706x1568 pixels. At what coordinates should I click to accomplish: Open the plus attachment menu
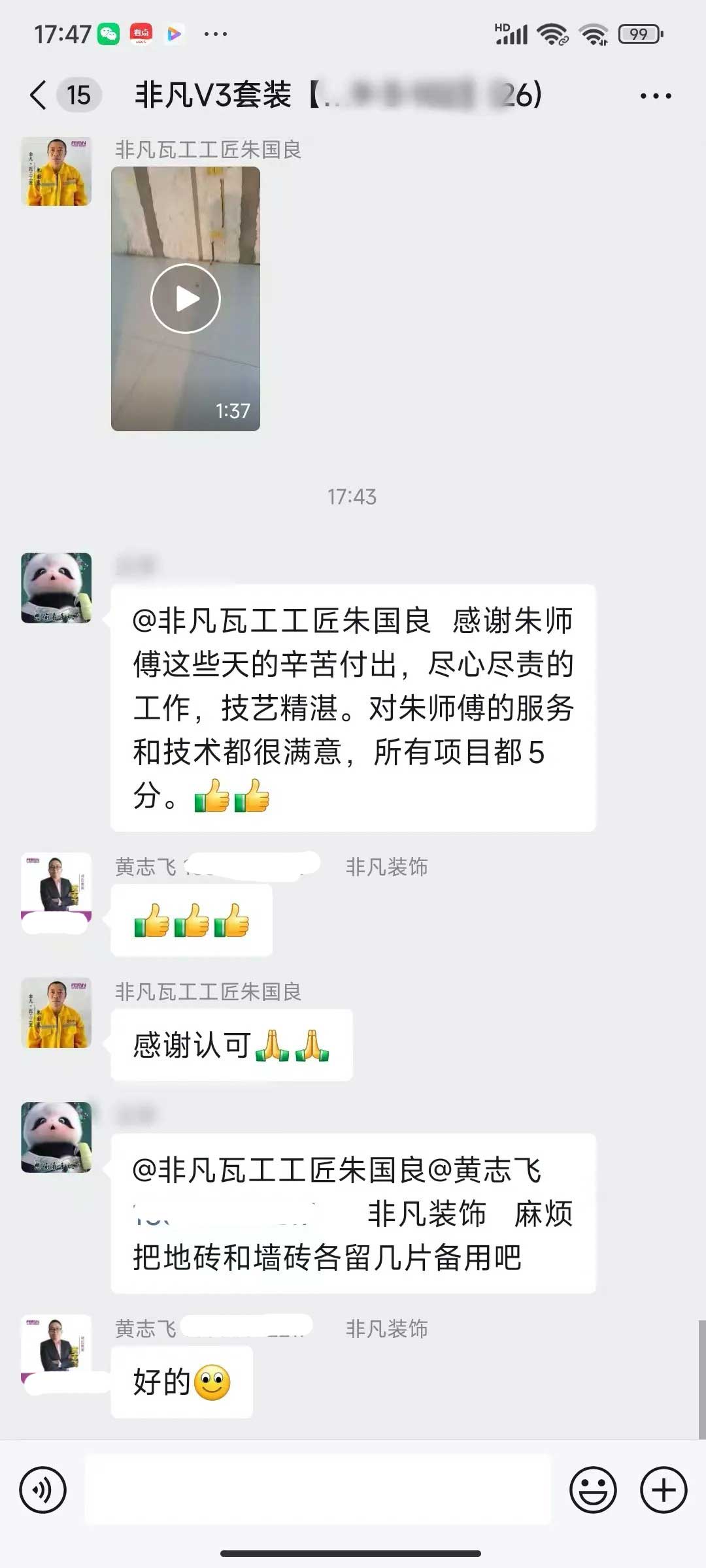coord(663,1490)
